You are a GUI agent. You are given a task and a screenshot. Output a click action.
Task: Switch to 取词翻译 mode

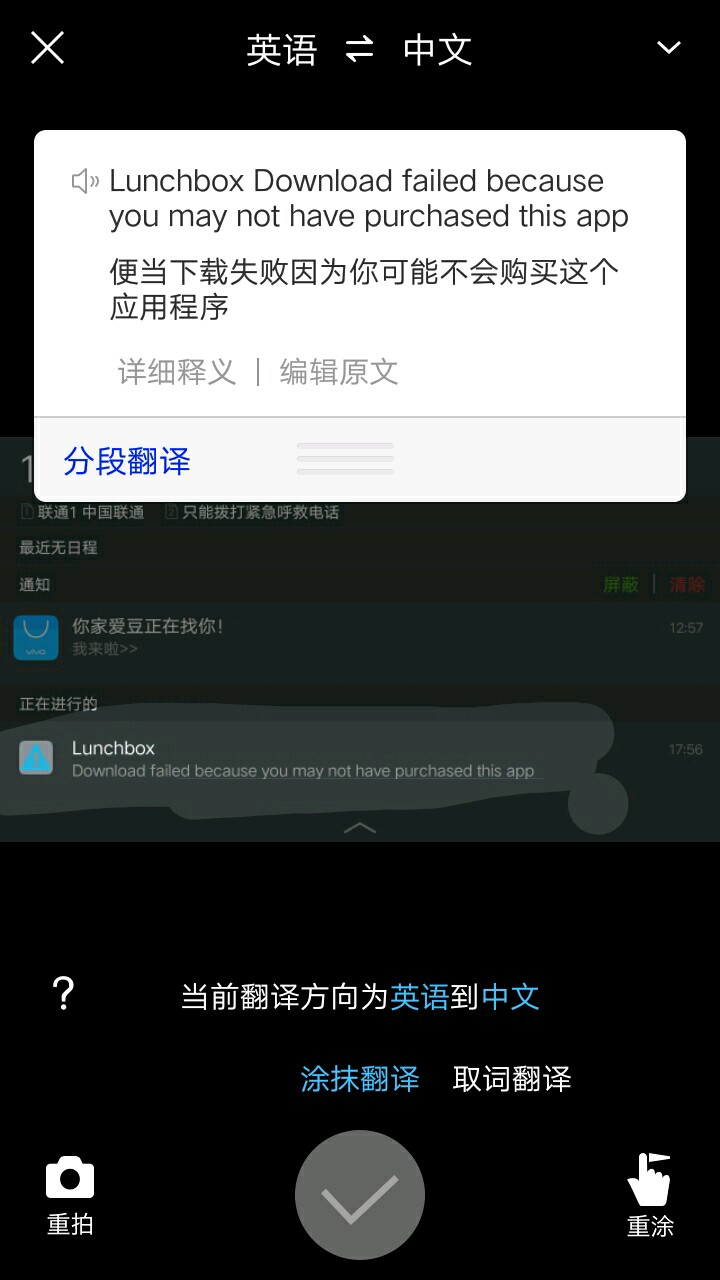(512, 1079)
